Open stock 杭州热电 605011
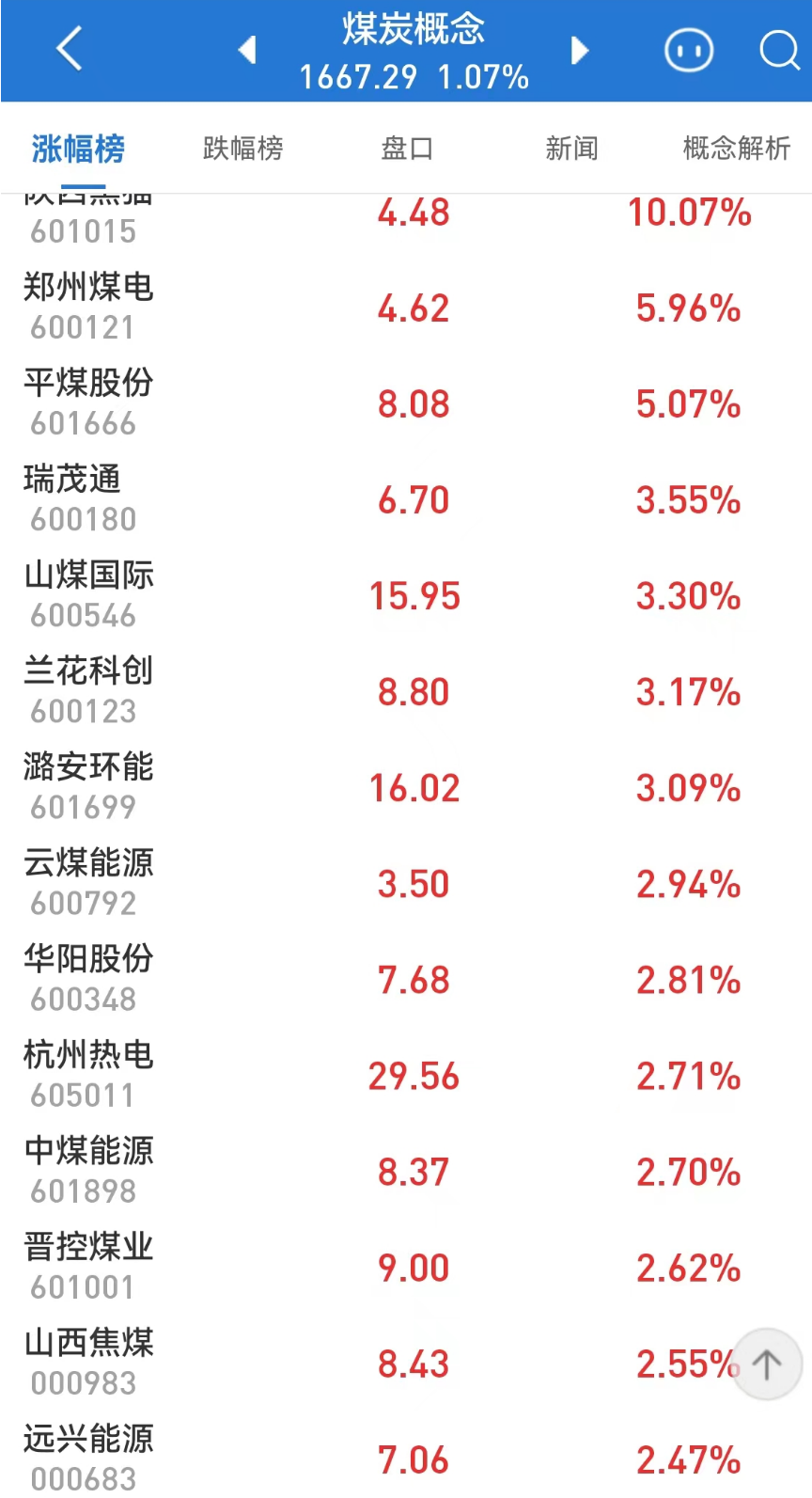Screen dimensions: 812x1498 click(406, 1075)
